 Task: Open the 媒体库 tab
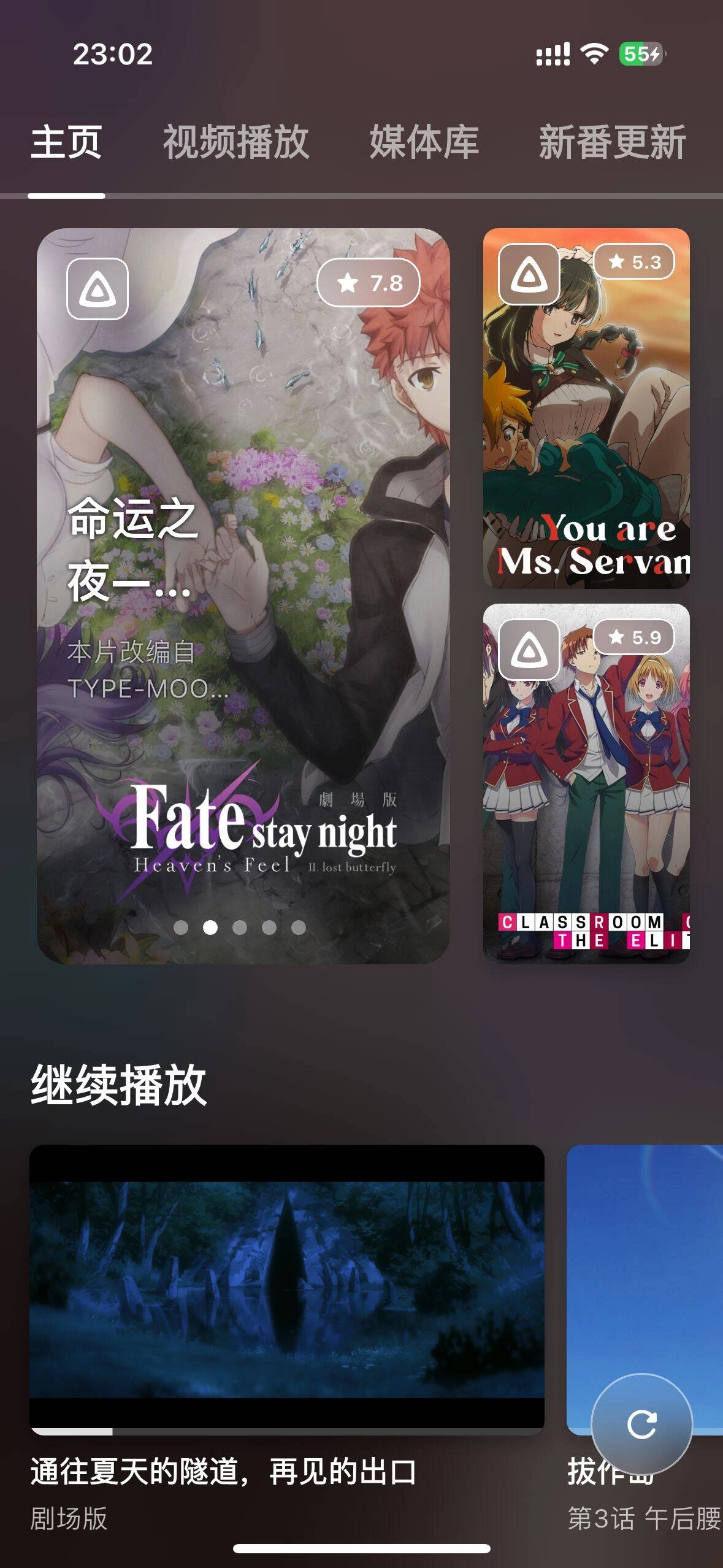424,142
